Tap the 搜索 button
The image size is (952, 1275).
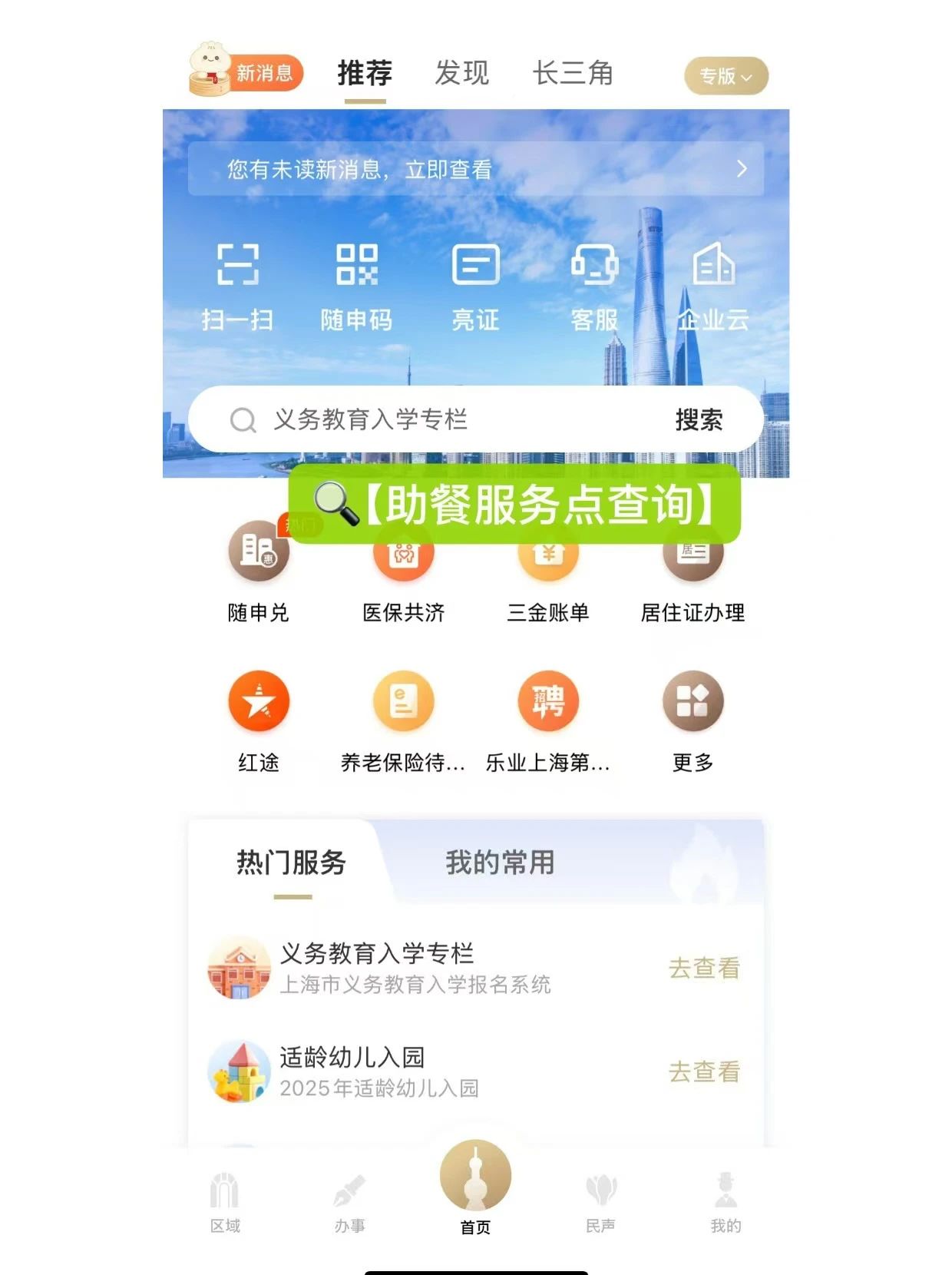click(x=699, y=420)
